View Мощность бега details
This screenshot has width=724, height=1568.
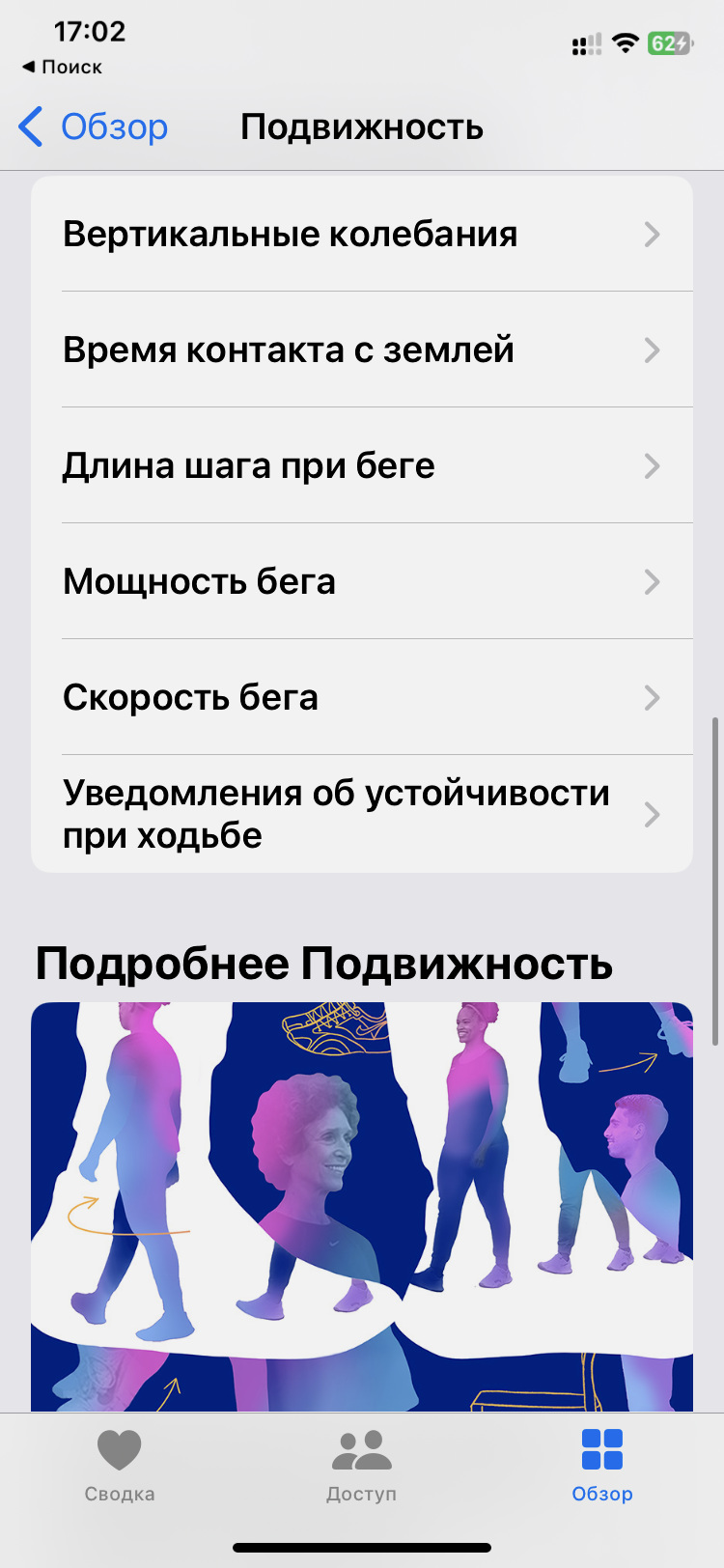pos(362,582)
